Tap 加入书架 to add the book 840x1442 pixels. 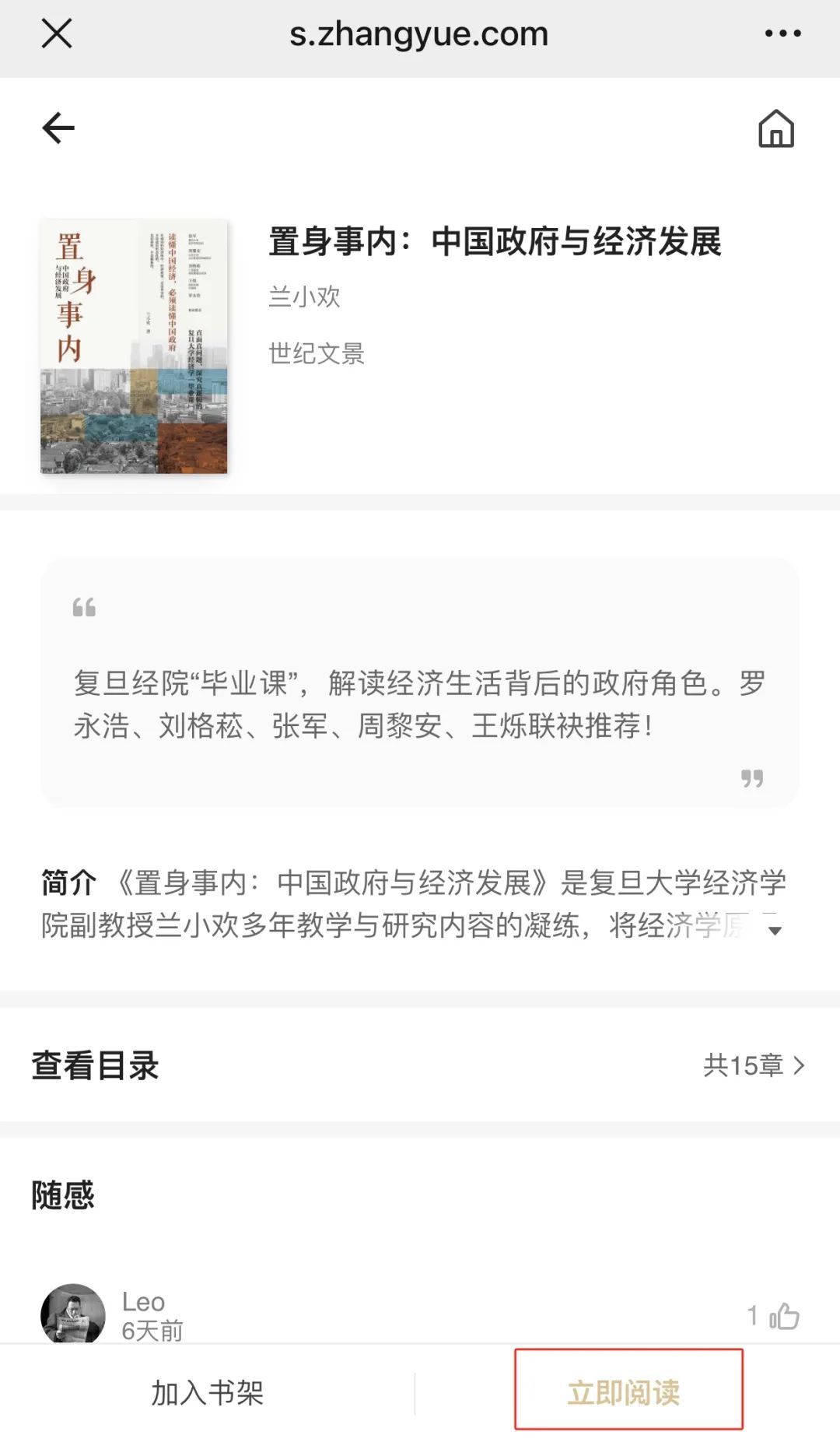[x=208, y=1393]
